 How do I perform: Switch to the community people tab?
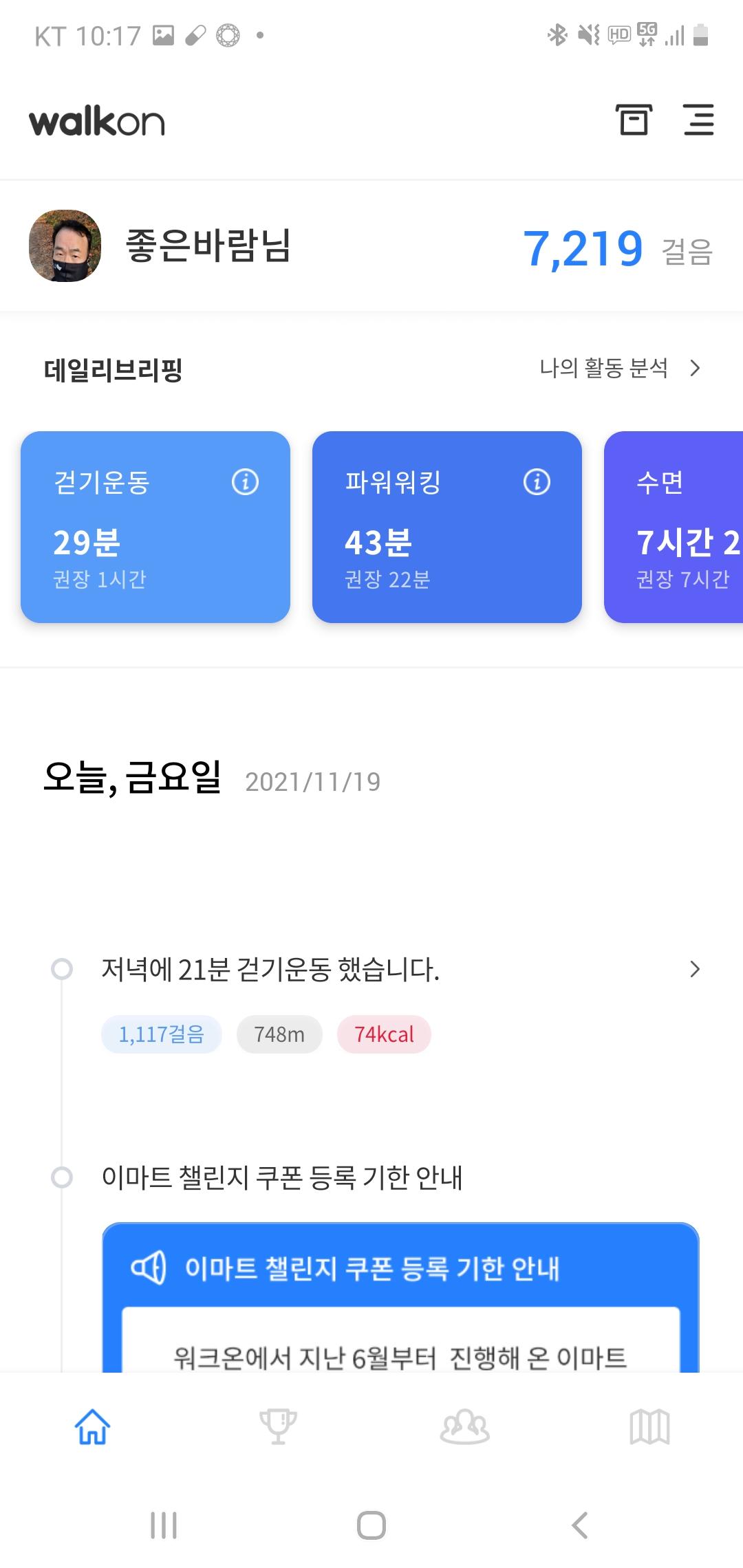[x=464, y=1426]
